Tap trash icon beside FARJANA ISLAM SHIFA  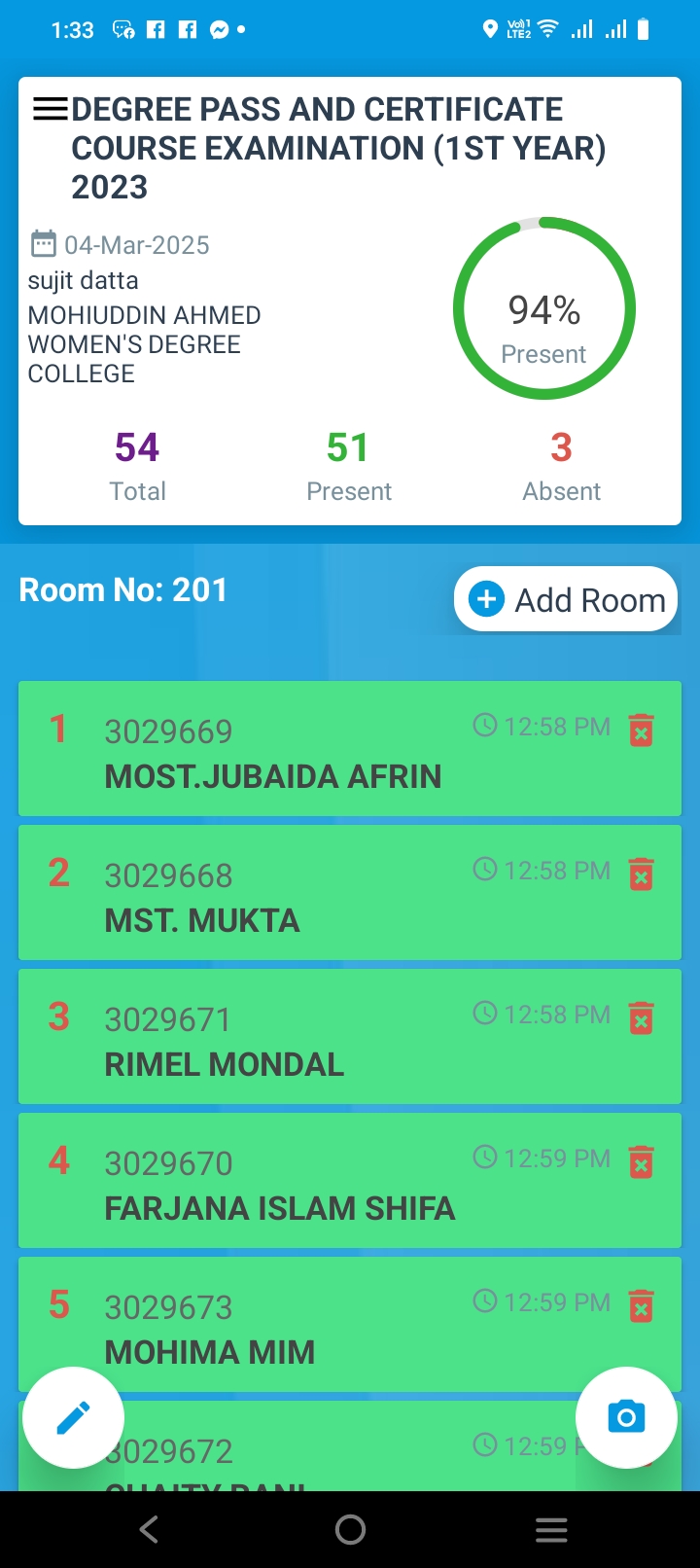tap(641, 1161)
